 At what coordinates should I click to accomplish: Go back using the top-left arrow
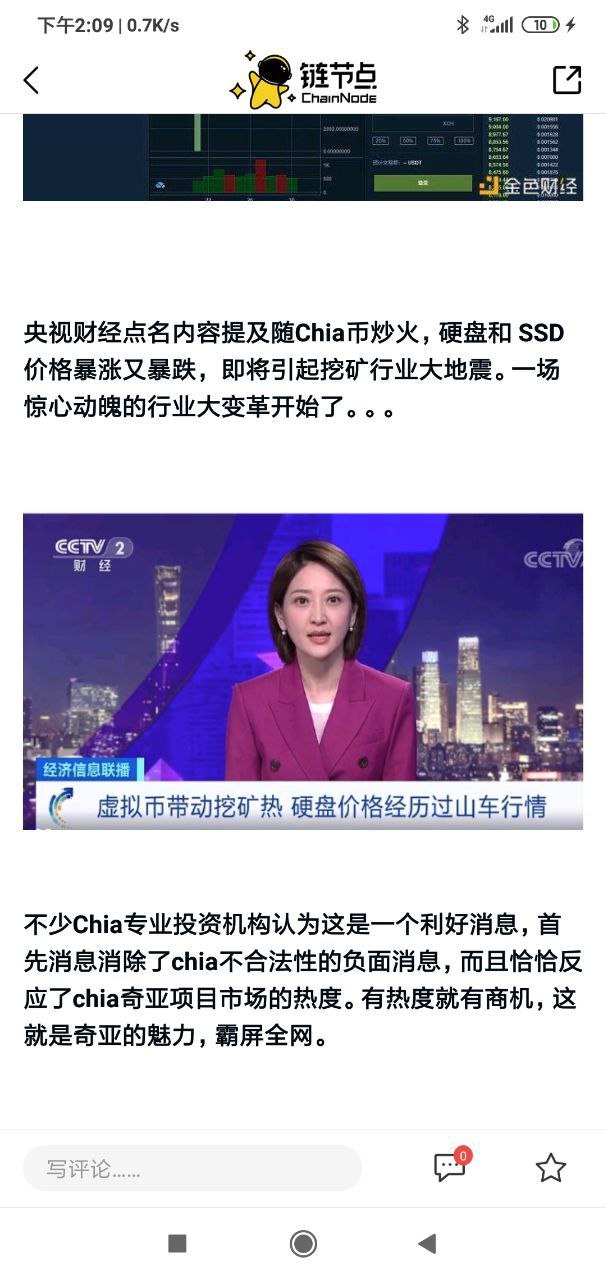pyautogui.click(x=31, y=81)
